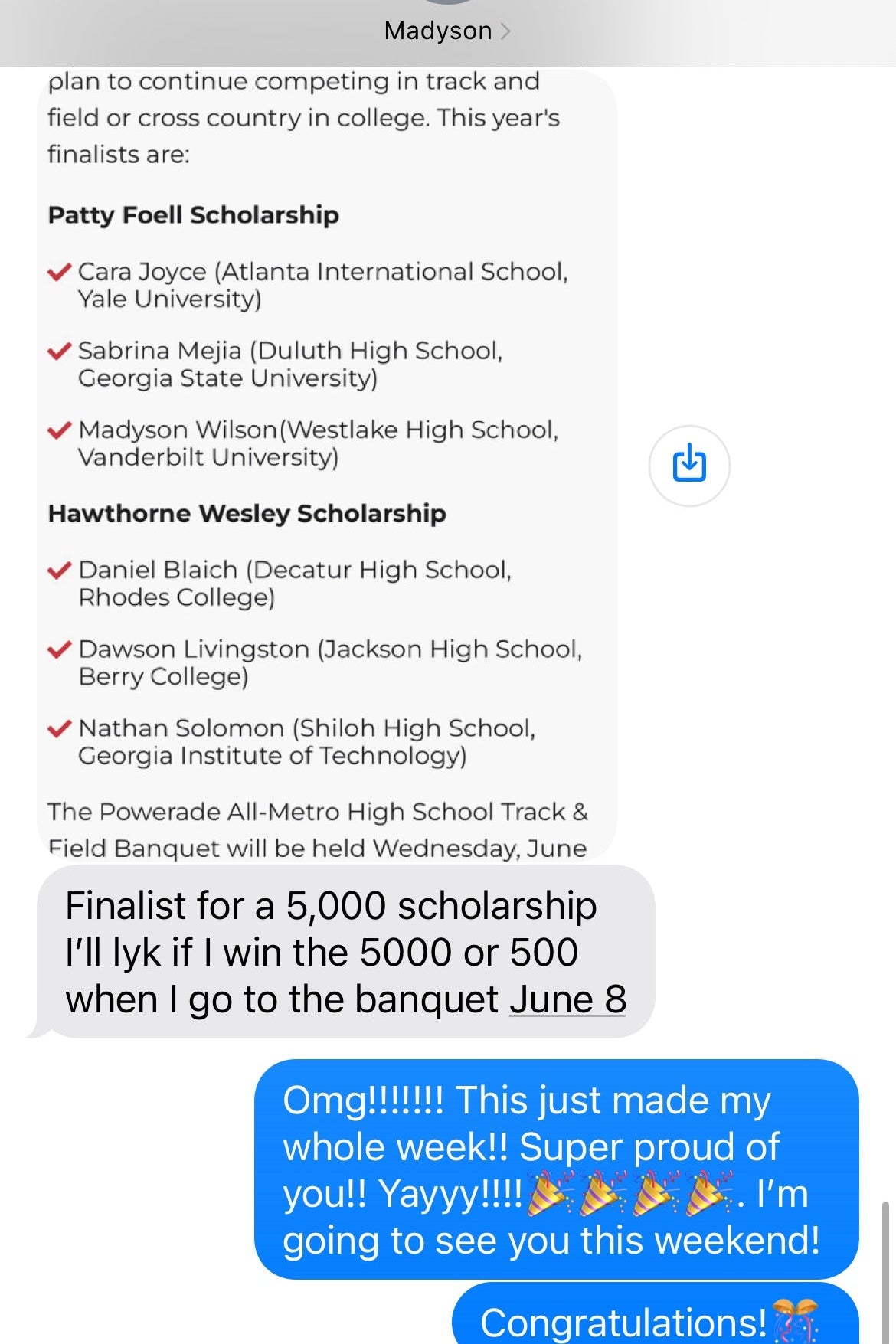
Task: Tap the underlined June 8 date
Action: click(567, 999)
